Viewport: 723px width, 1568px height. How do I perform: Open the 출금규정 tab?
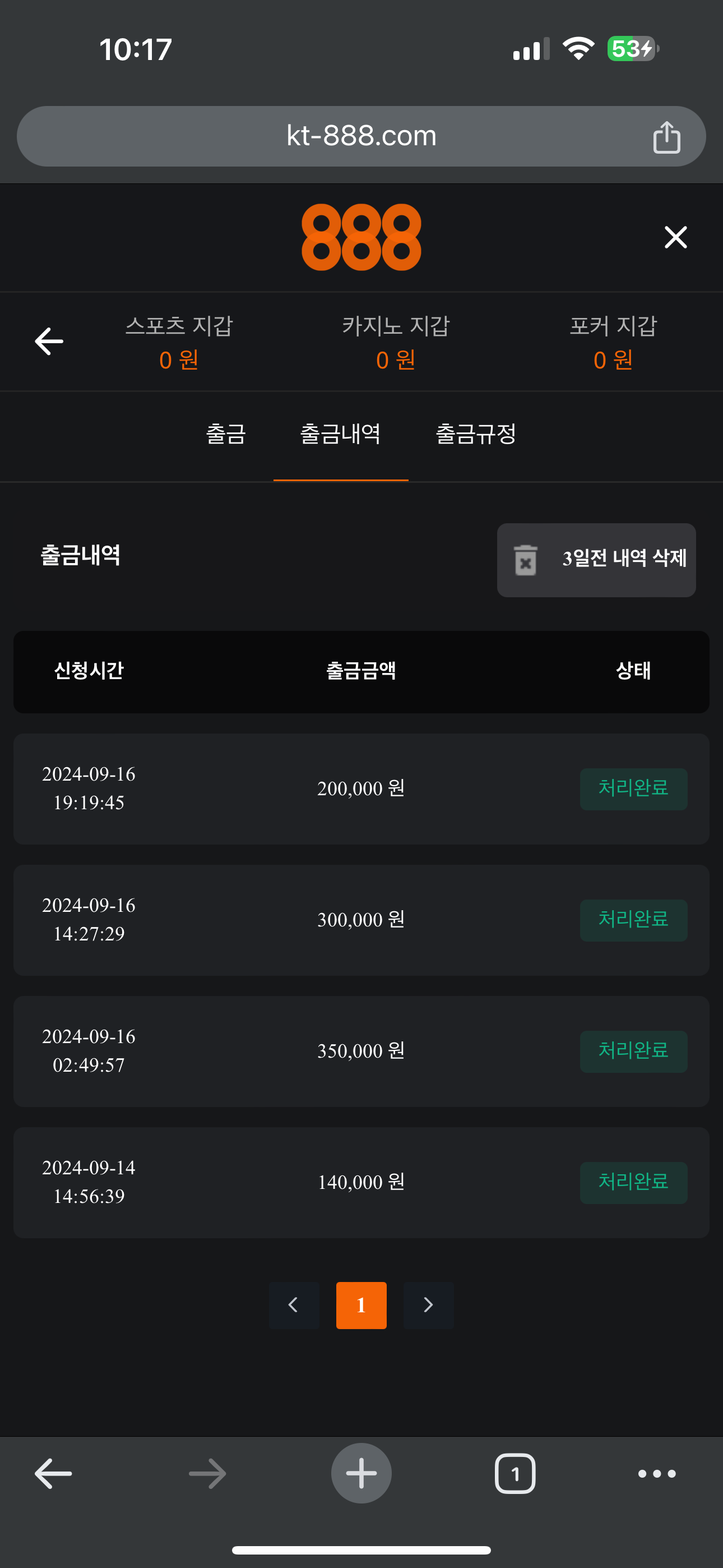click(x=475, y=434)
